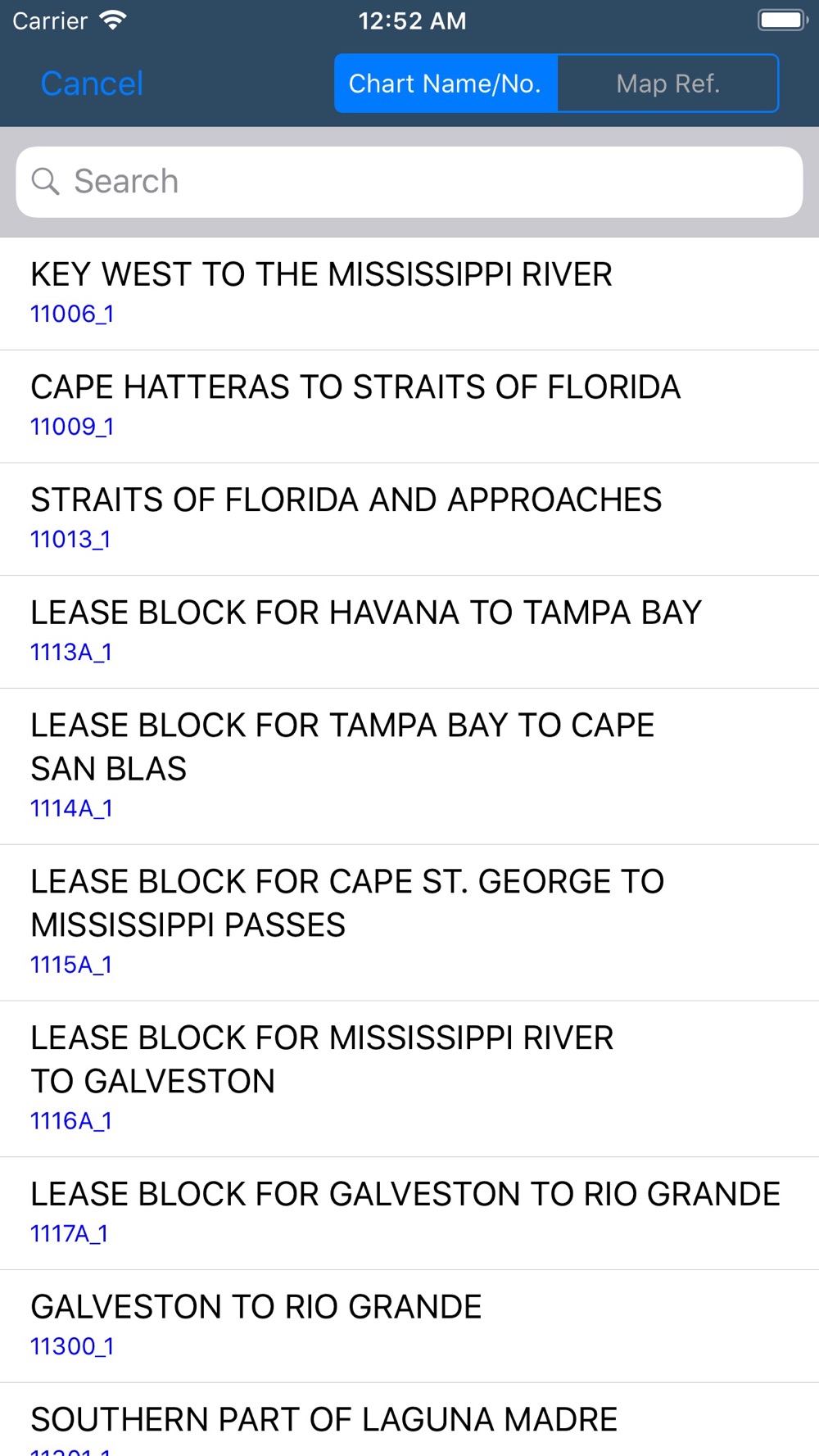Select Lease Block Mississippi River to Galveston
819x1456 pixels.
point(409,1079)
